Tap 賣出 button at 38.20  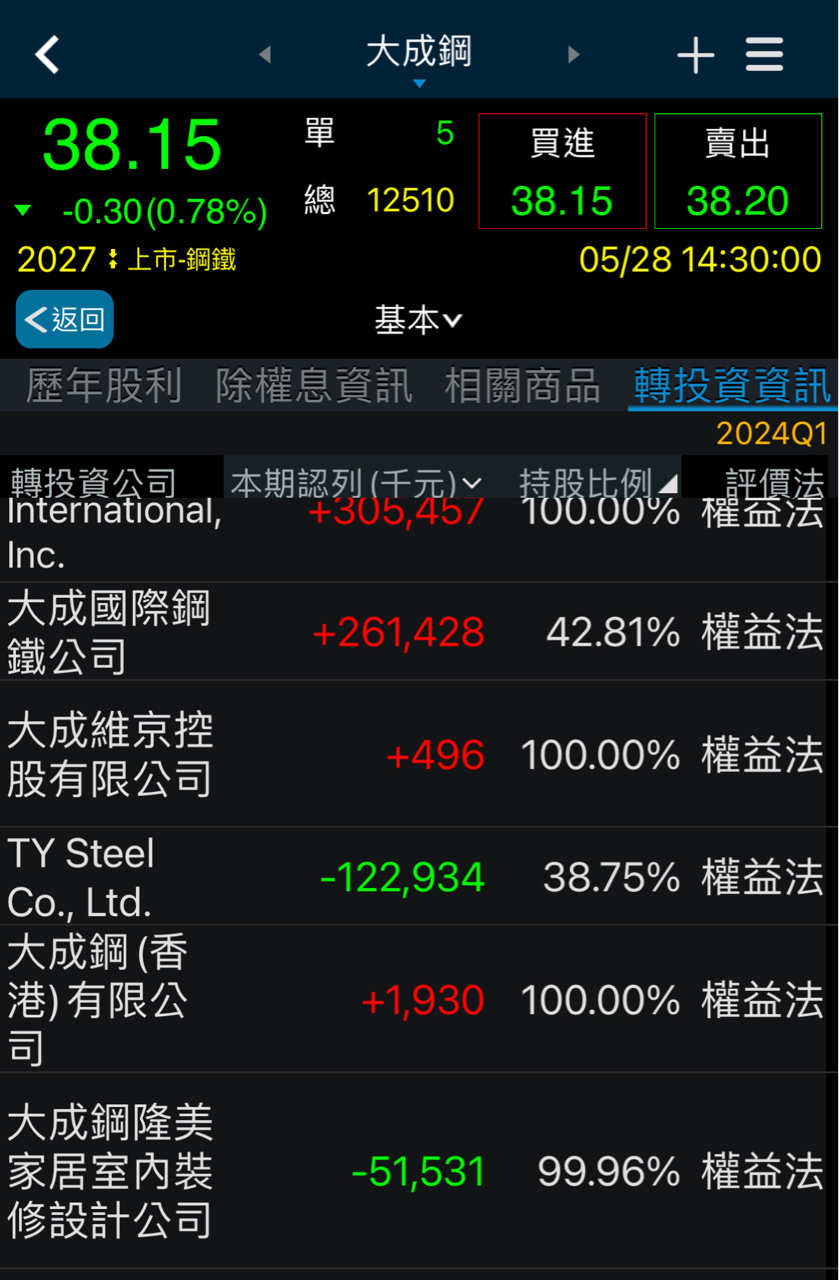(736, 171)
